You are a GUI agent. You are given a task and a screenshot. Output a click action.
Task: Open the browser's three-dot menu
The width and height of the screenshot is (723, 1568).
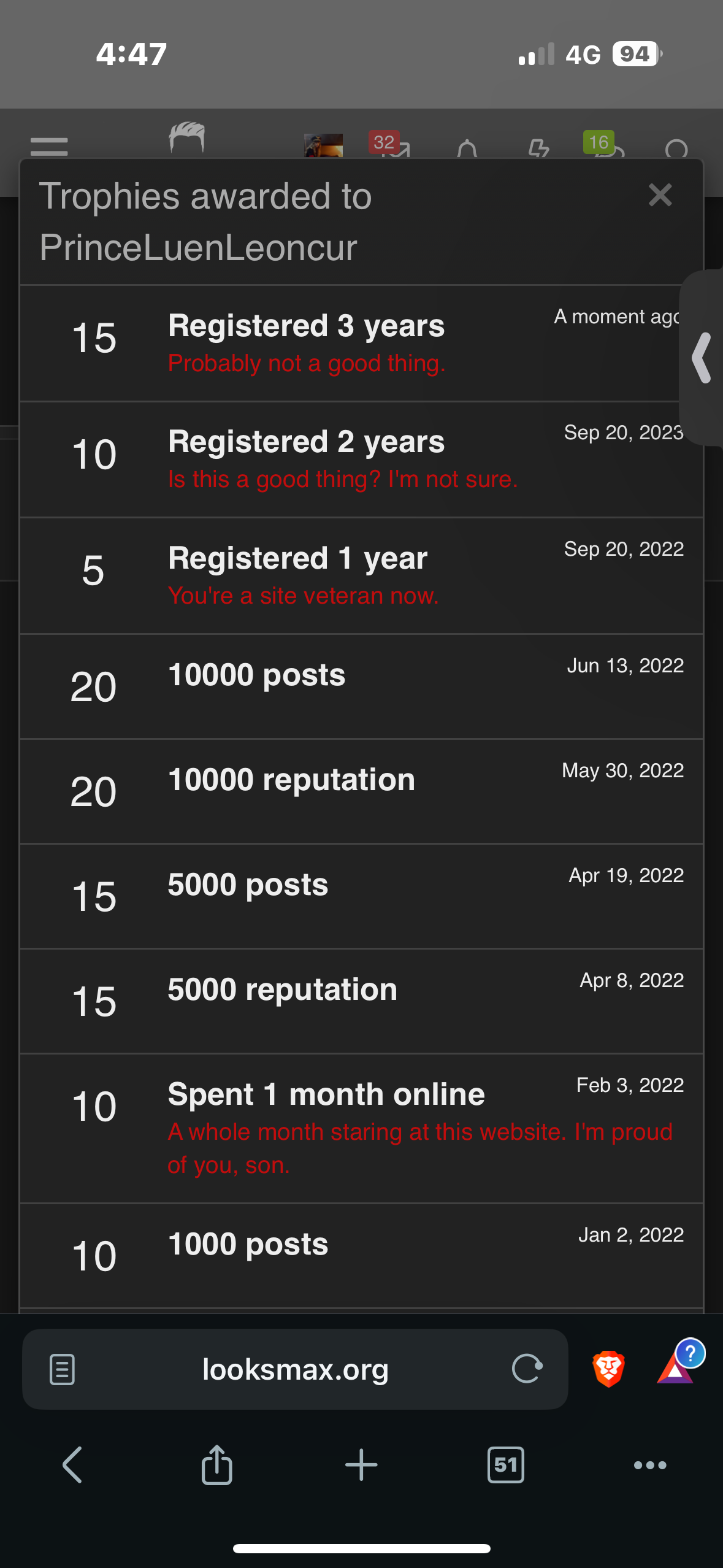pos(650,1465)
